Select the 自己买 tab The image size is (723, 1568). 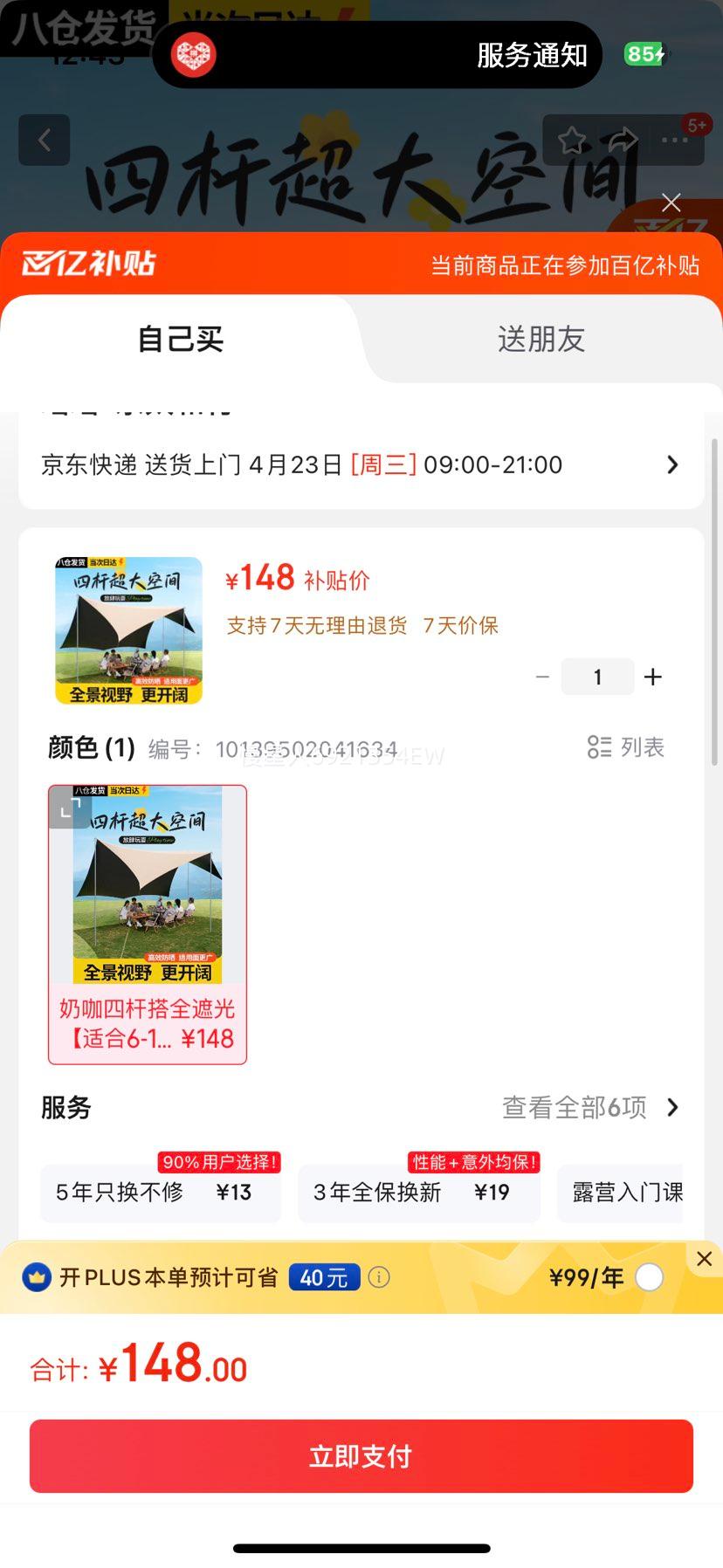pos(179,340)
